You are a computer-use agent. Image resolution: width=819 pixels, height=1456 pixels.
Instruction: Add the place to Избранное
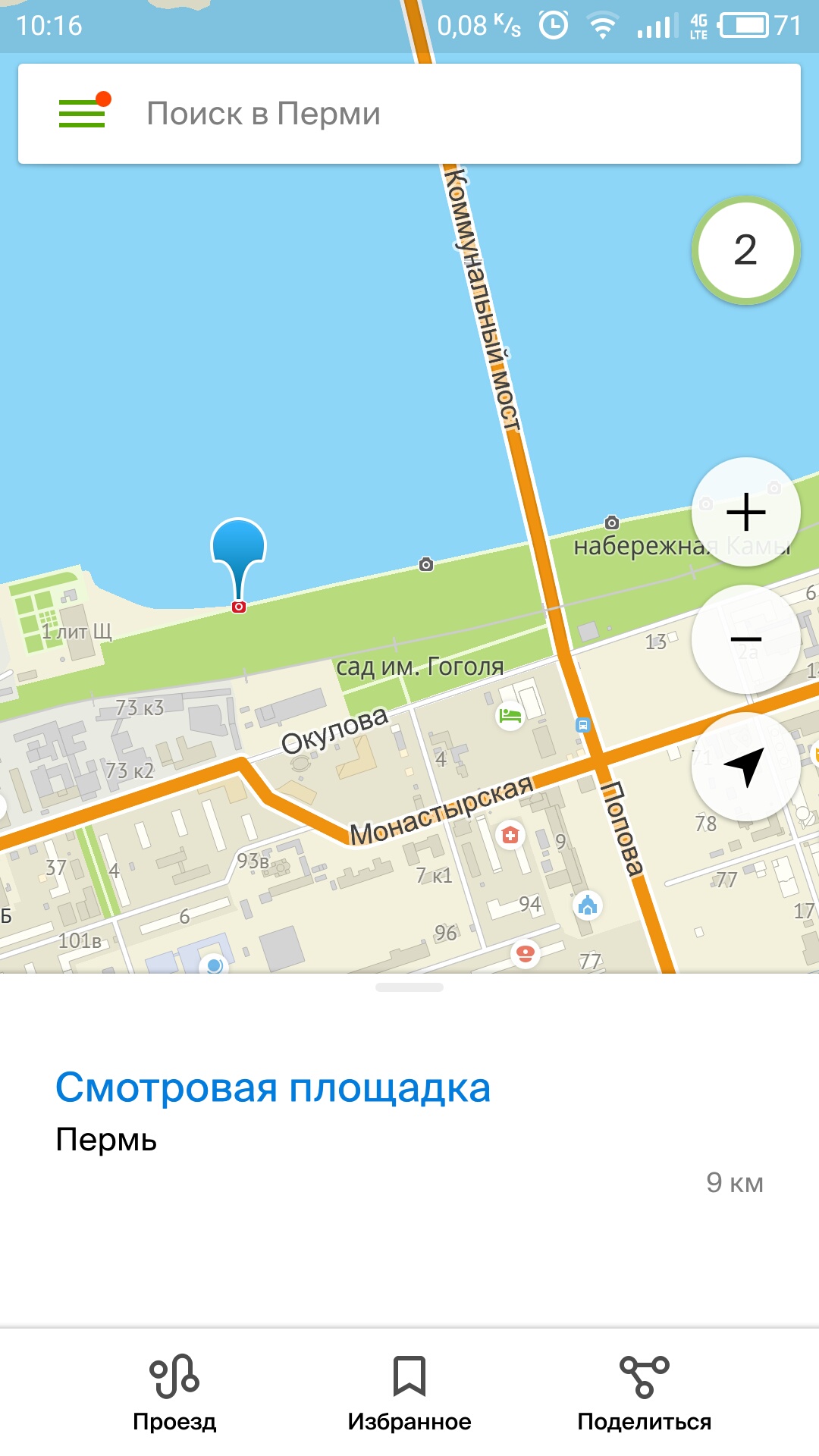click(x=409, y=1393)
